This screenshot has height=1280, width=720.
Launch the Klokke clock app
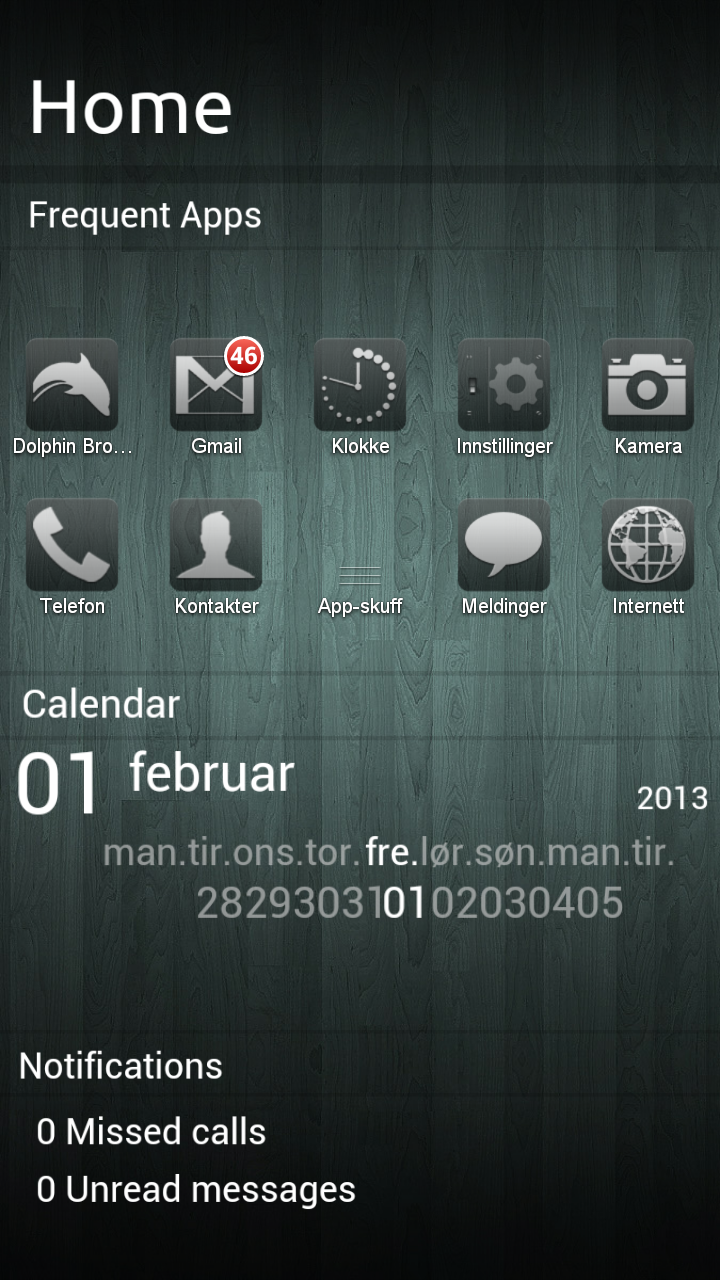pyautogui.click(x=360, y=397)
